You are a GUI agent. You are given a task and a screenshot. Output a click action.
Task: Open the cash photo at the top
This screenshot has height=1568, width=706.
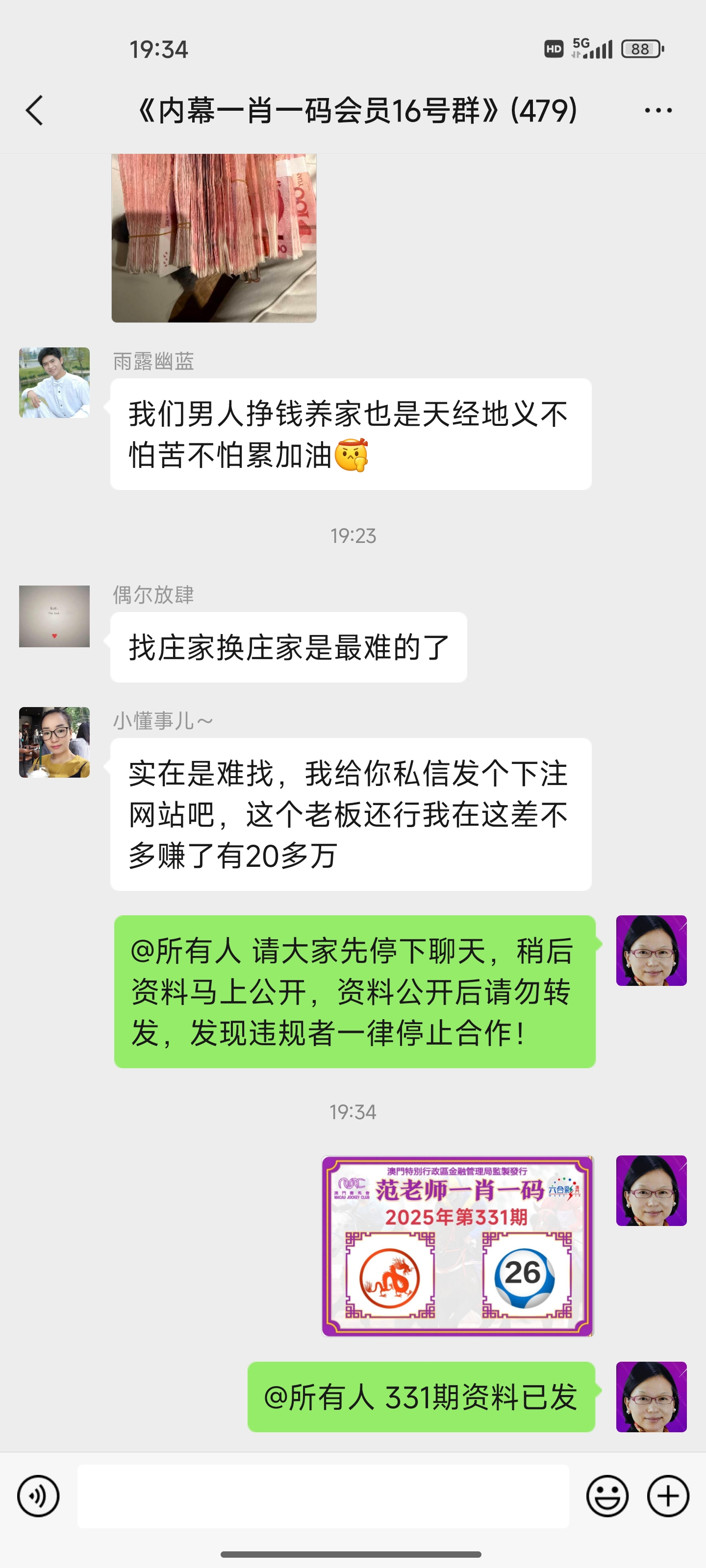pyautogui.click(x=214, y=237)
